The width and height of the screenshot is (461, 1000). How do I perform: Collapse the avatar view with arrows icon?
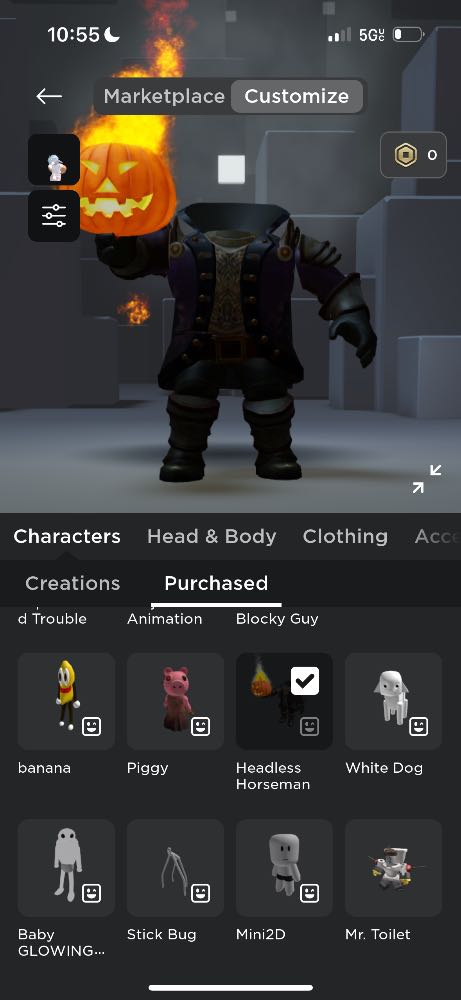click(427, 478)
